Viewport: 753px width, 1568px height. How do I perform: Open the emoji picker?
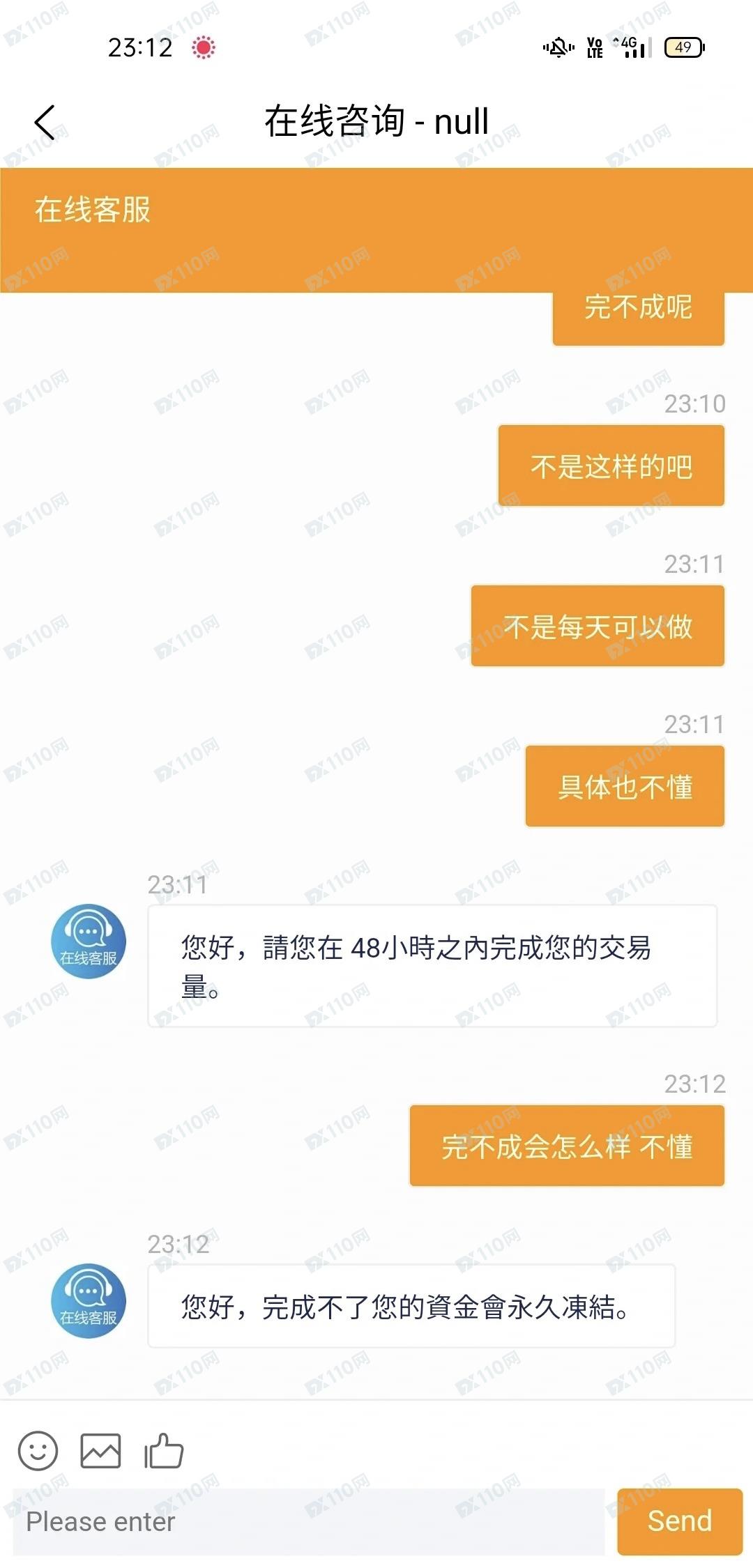(x=38, y=1451)
